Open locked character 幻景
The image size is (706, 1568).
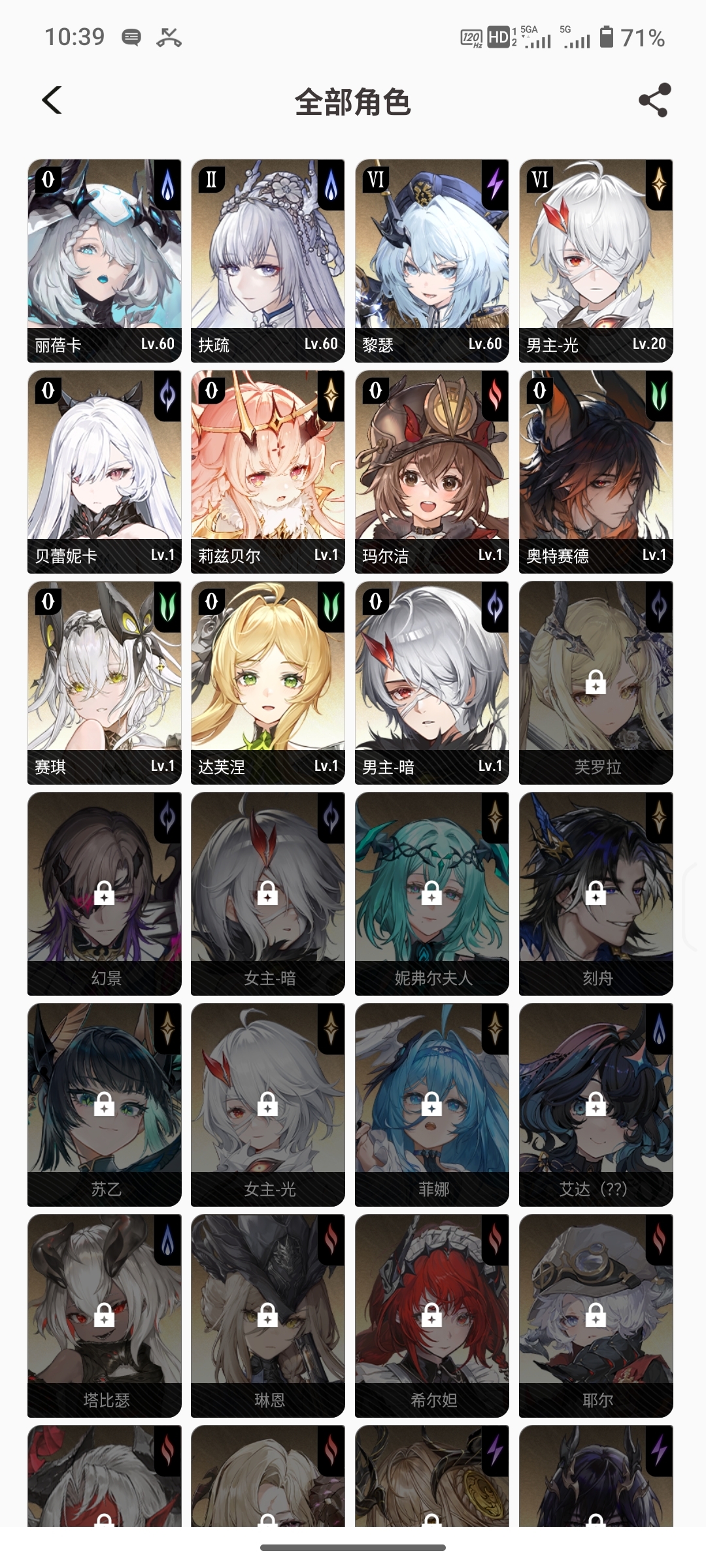click(105, 894)
